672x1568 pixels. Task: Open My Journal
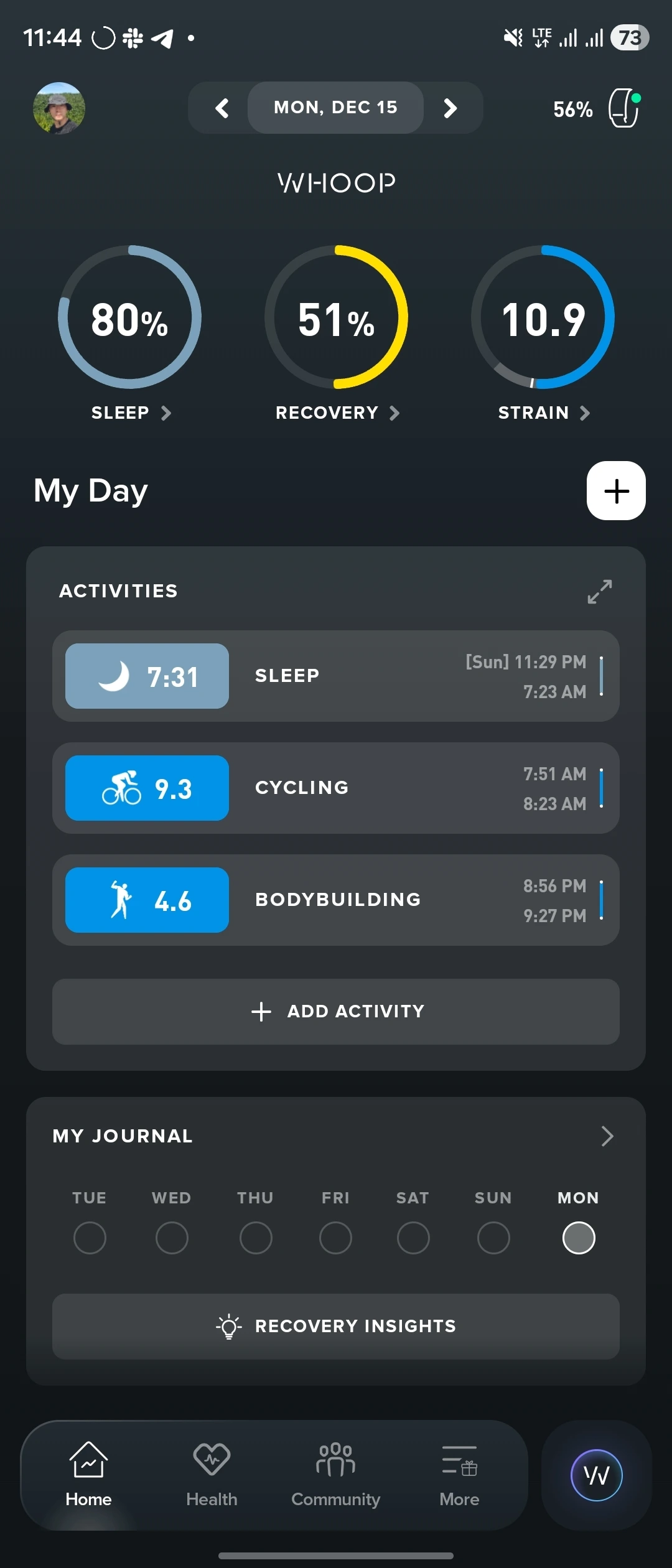(x=607, y=1136)
